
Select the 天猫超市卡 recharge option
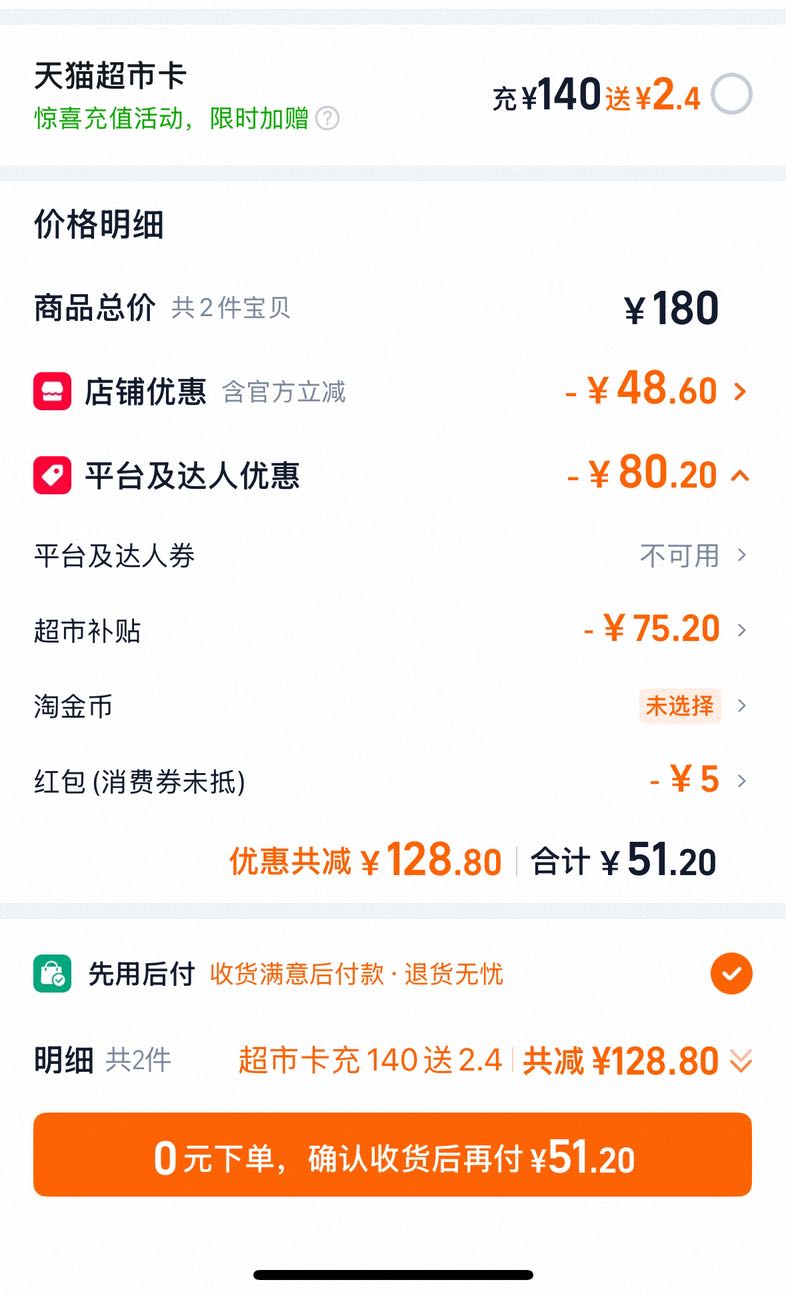[731, 95]
